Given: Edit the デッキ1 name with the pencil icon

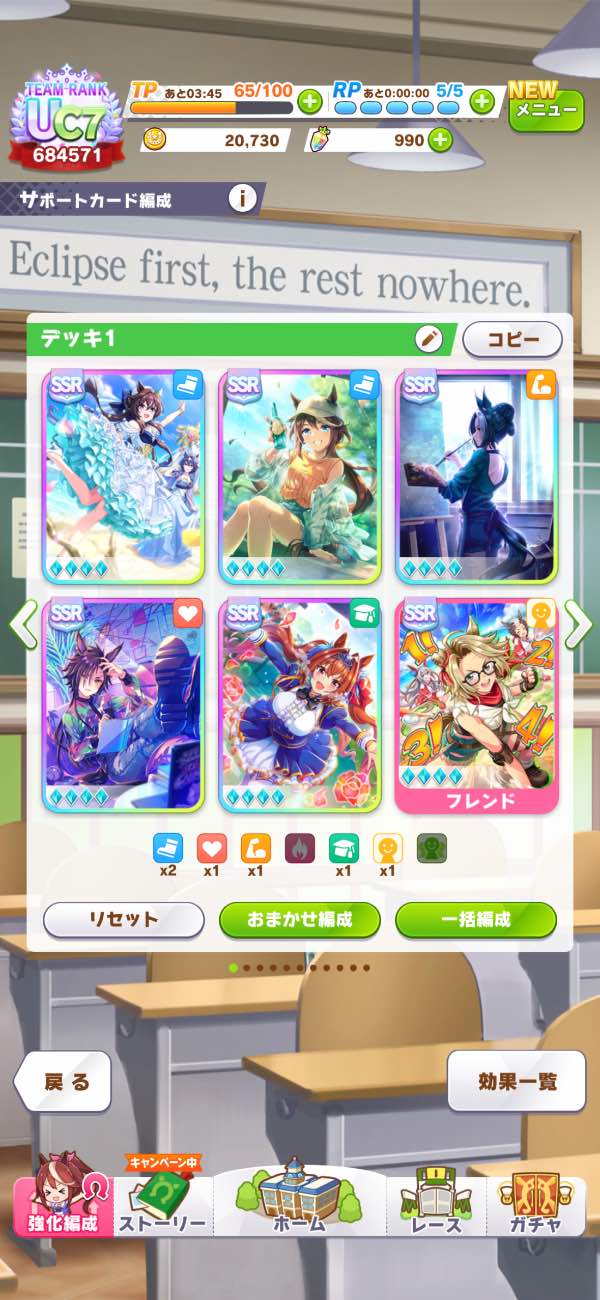Looking at the screenshot, I should coord(428,339).
